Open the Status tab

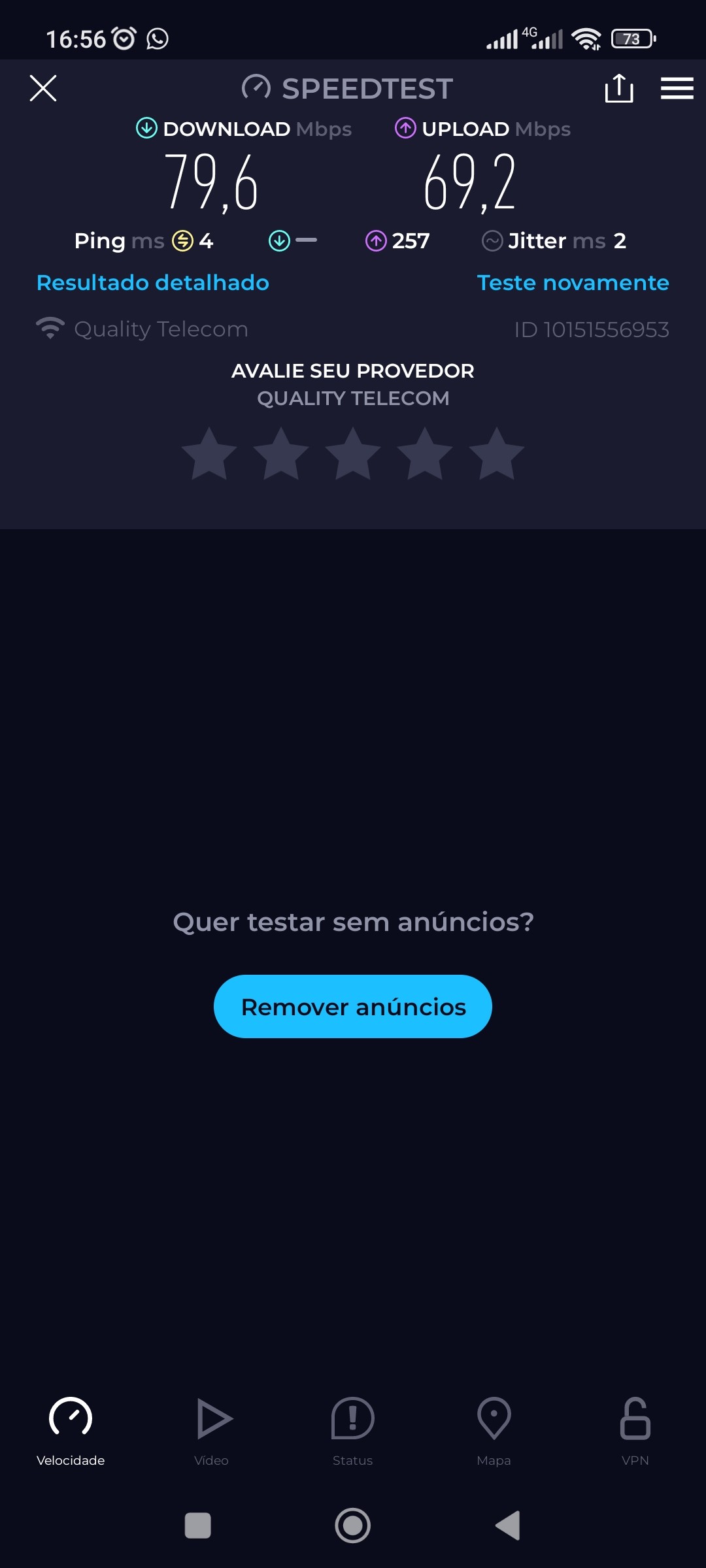353,1431
